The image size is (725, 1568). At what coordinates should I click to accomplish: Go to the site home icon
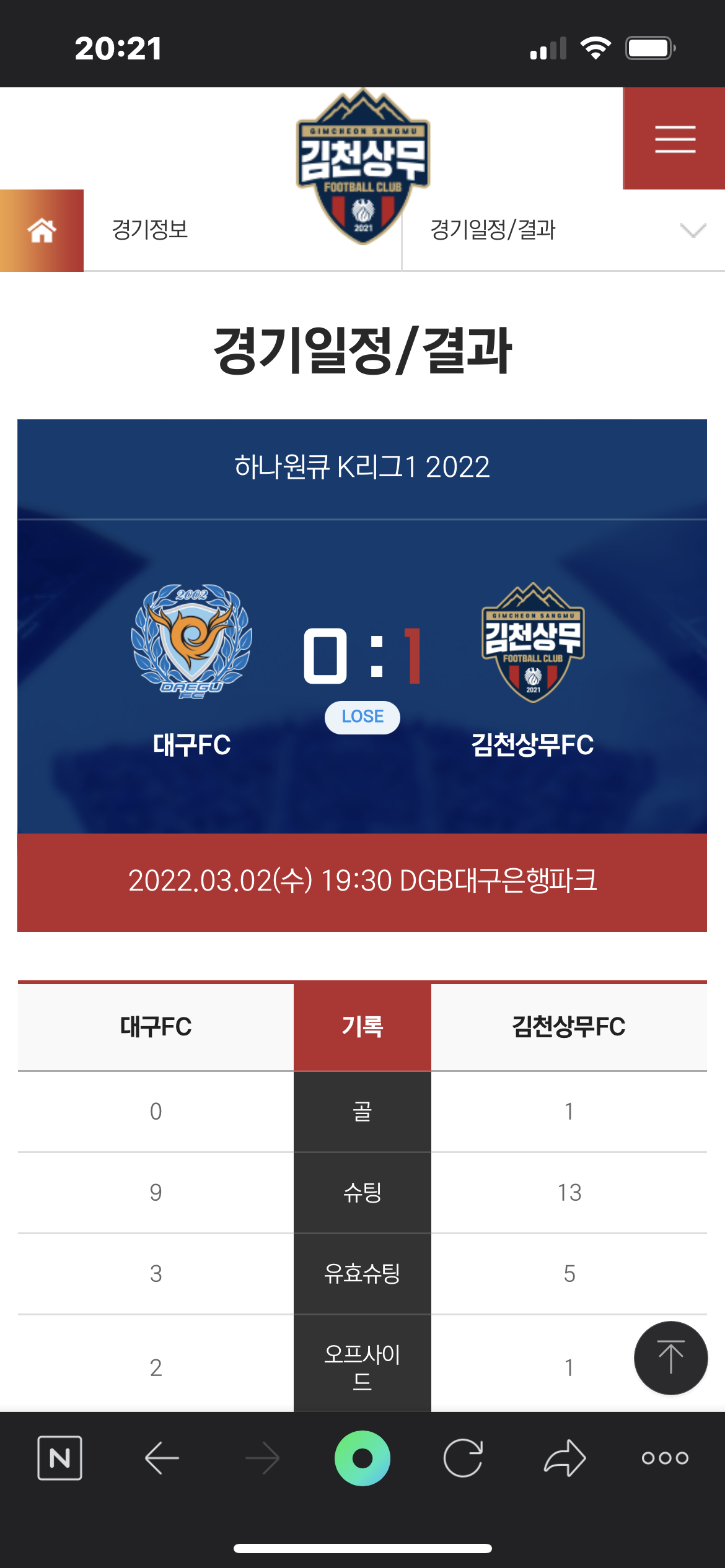point(42,230)
